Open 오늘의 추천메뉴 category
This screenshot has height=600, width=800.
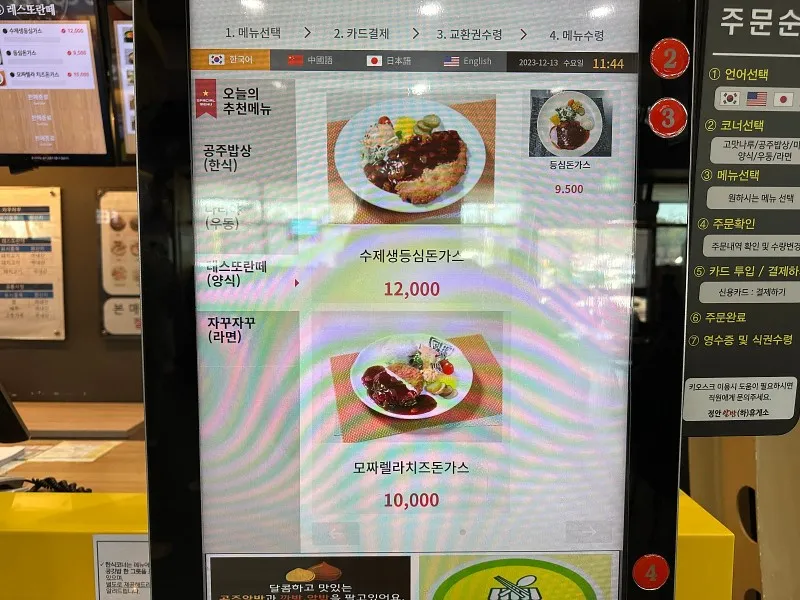[245, 100]
